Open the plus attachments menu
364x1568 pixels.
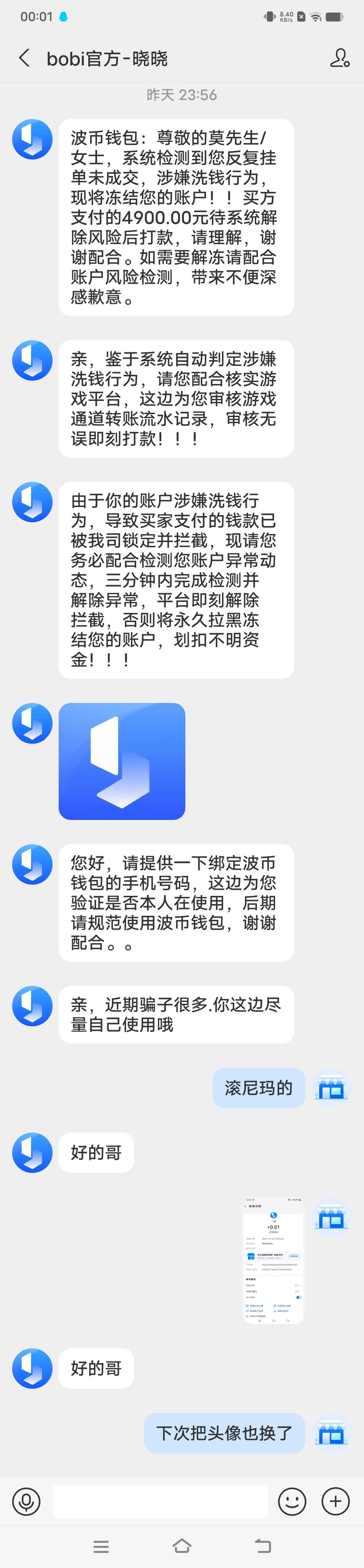tap(335, 1501)
